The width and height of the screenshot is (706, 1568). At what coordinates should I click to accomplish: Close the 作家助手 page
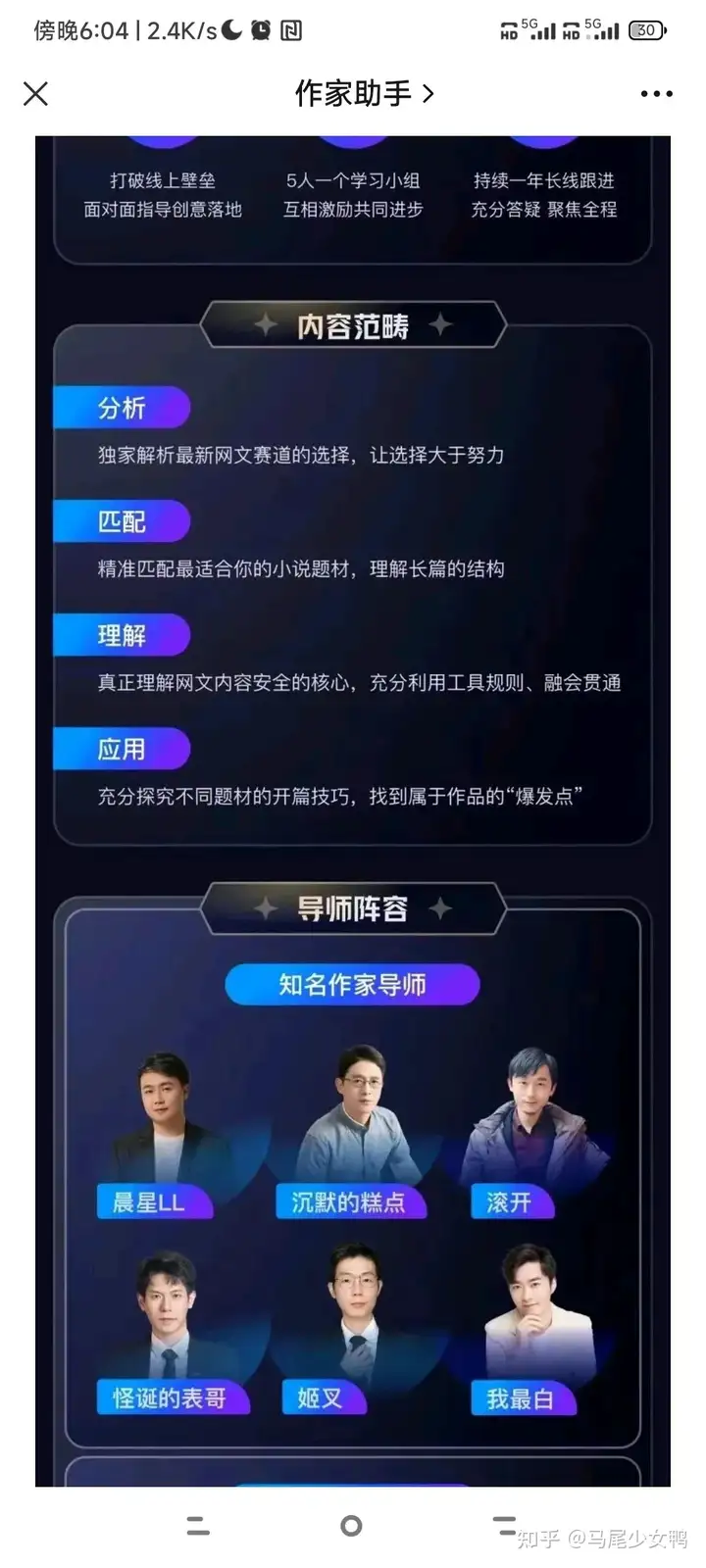coord(35,94)
